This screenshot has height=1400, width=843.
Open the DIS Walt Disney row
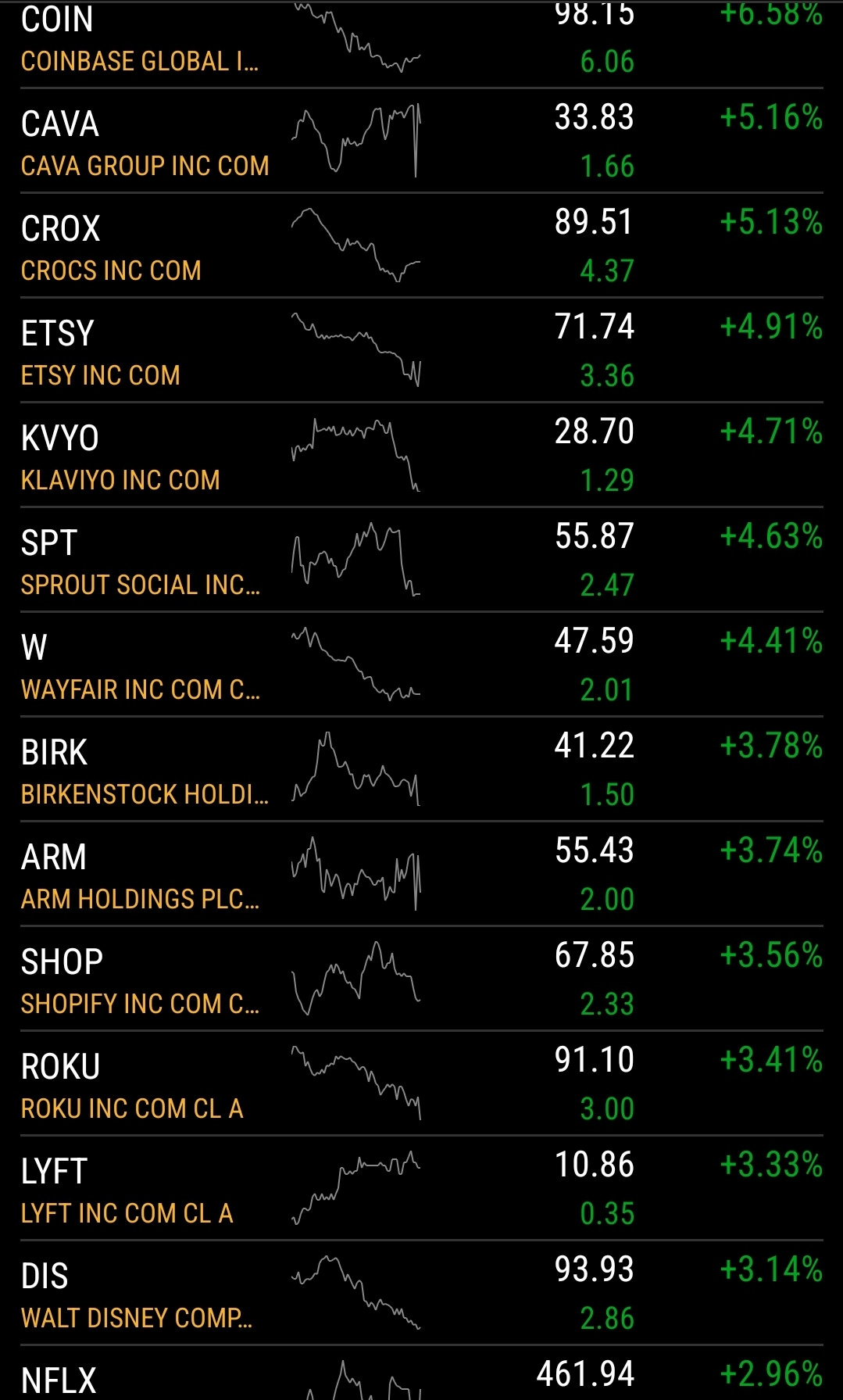tap(422, 1293)
